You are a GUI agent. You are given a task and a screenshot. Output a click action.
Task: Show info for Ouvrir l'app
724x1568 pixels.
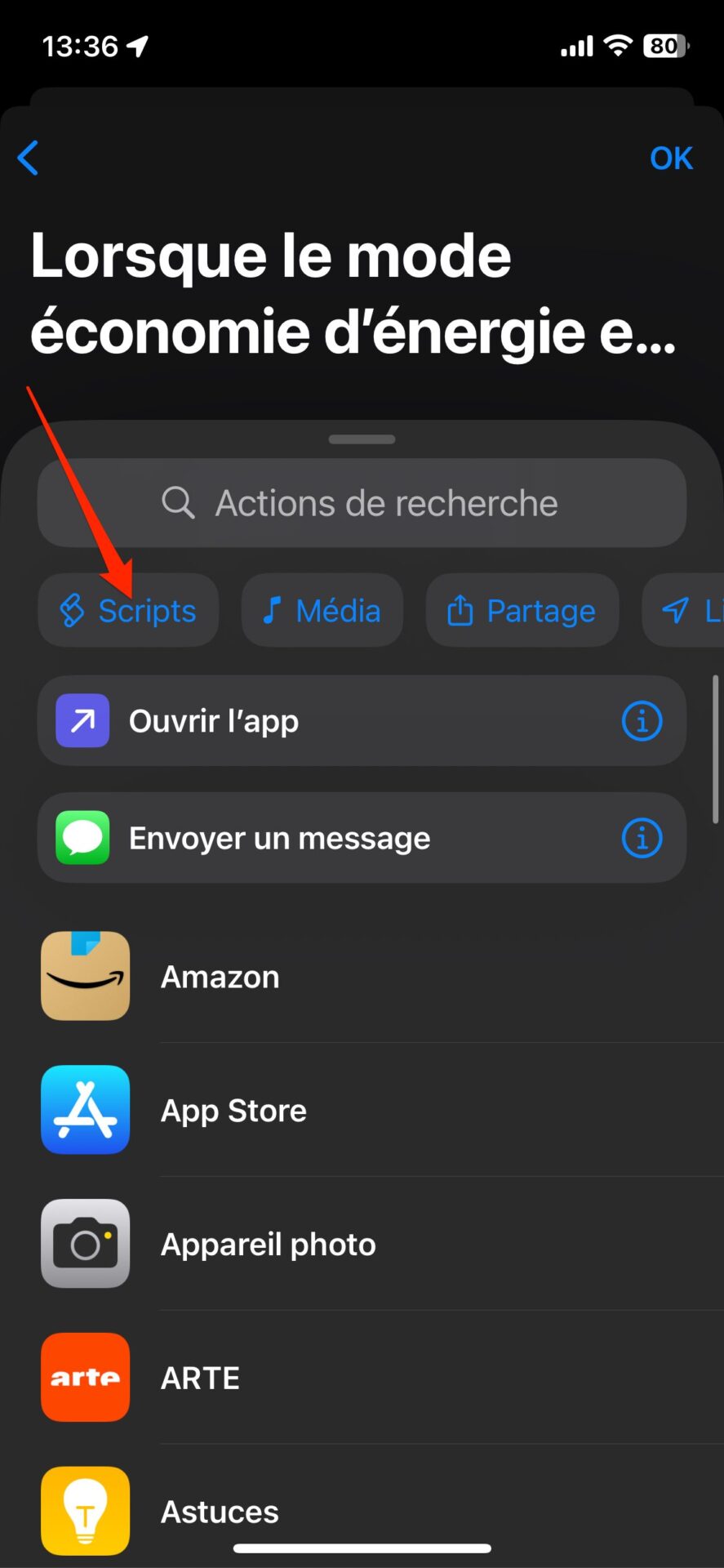tap(642, 721)
